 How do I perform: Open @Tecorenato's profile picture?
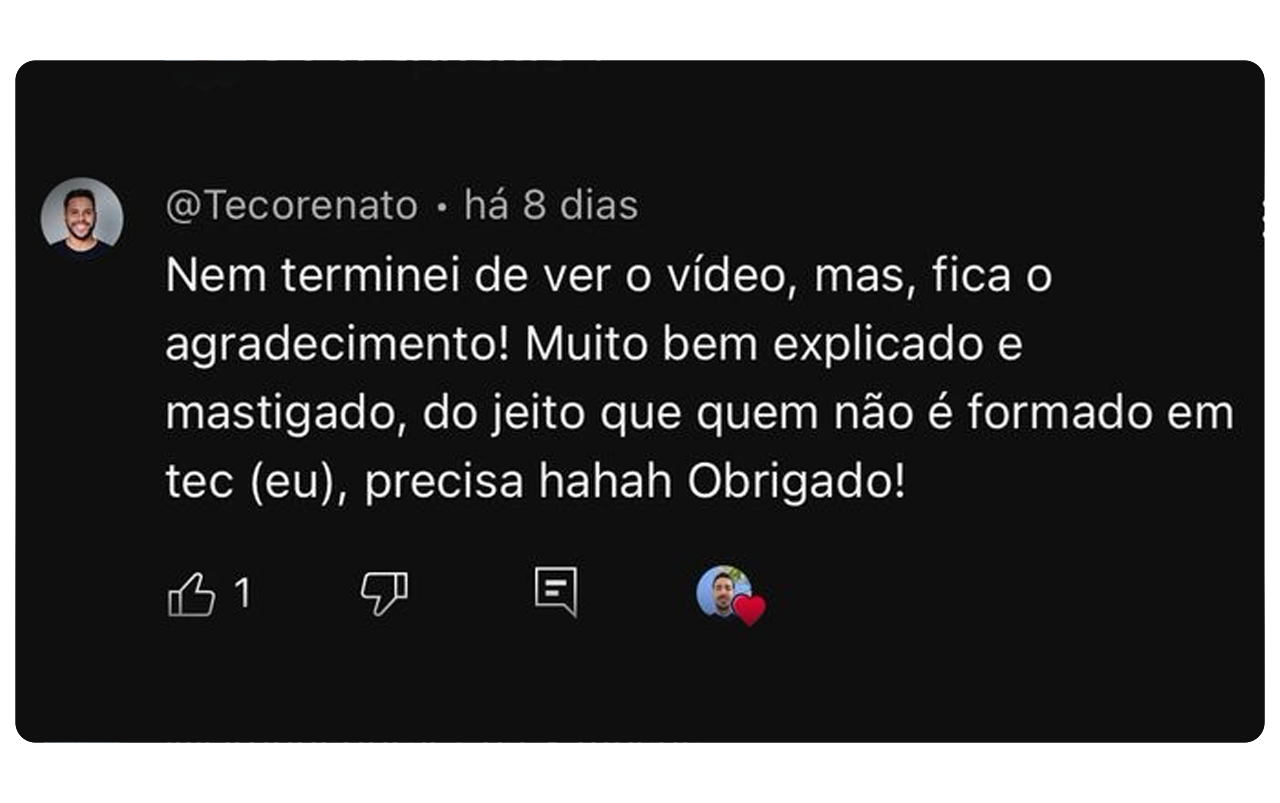82,218
